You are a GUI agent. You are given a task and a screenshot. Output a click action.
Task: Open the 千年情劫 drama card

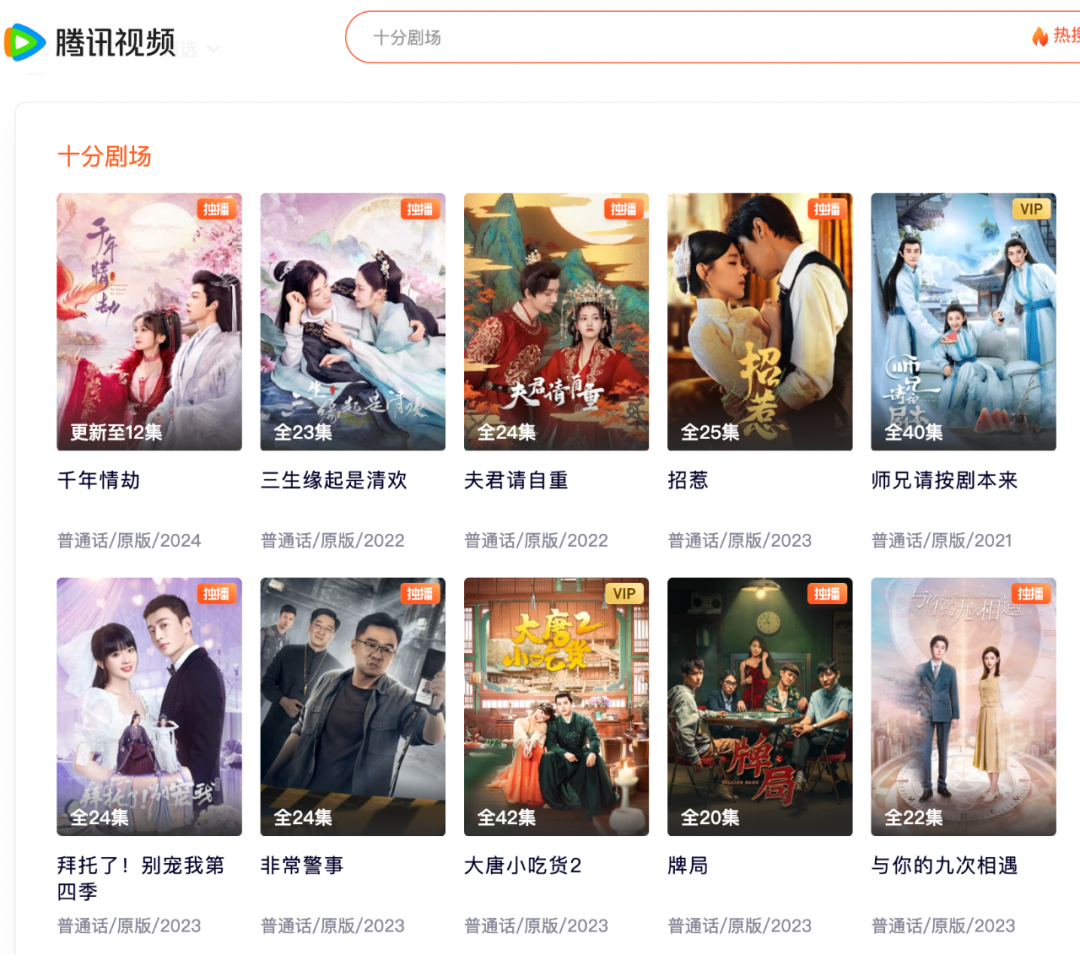(149, 321)
